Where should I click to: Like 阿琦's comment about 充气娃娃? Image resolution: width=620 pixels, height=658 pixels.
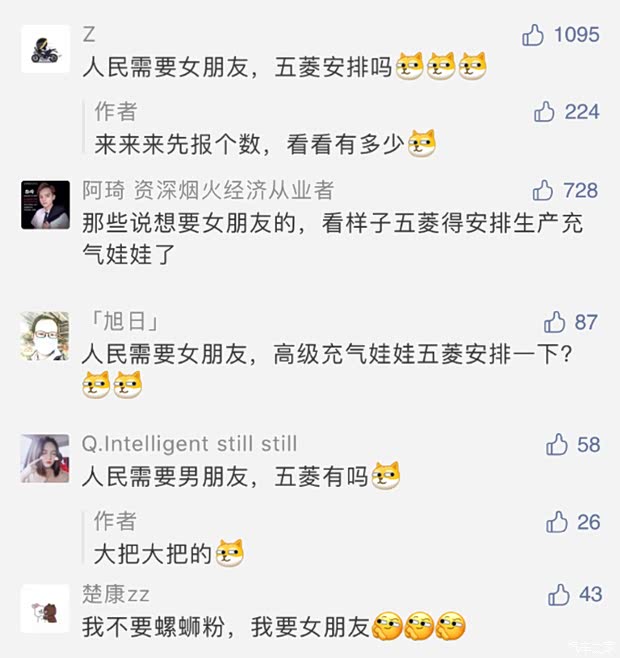tap(543, 190)
